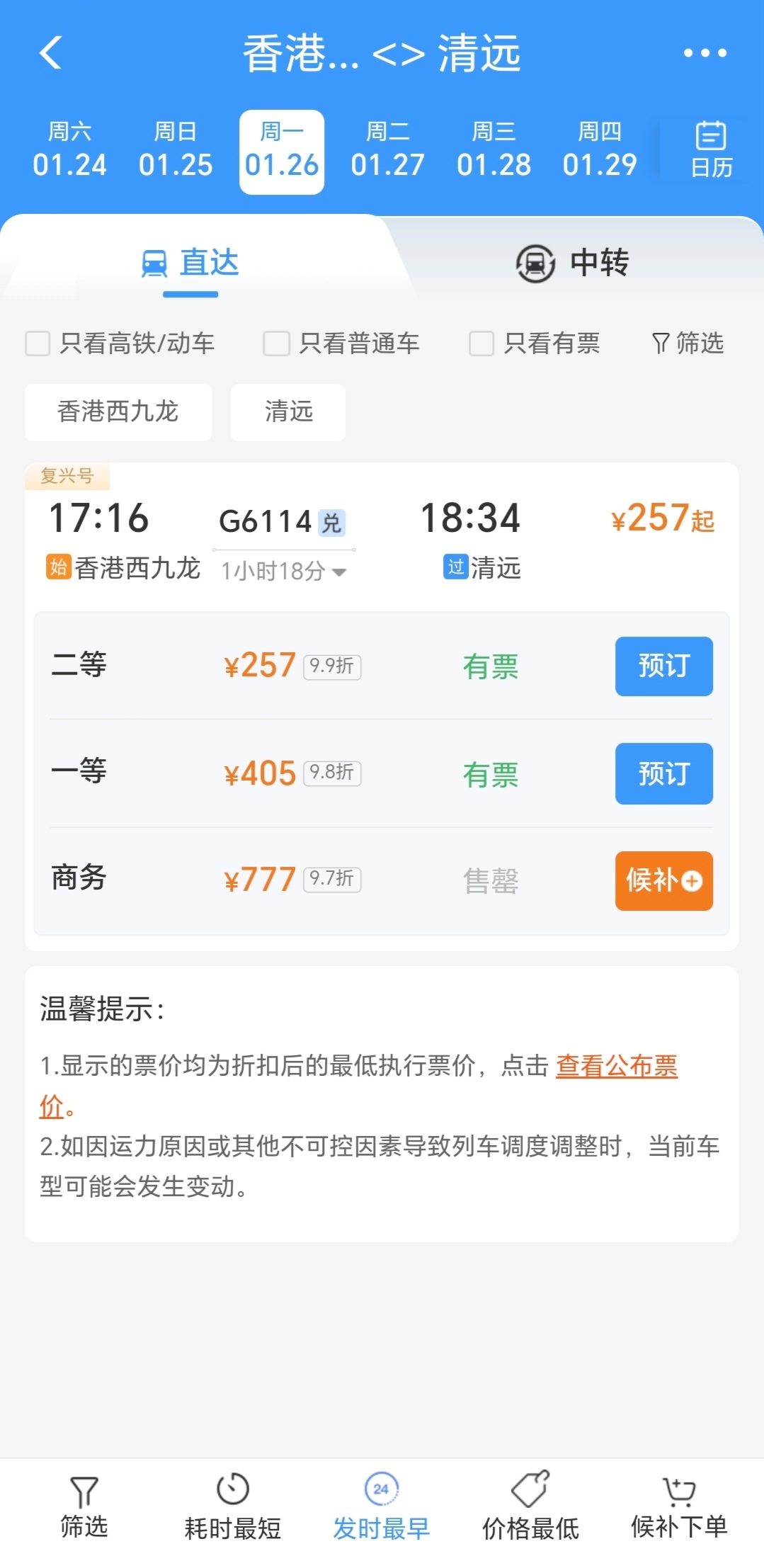Open 筛选 filter beside the checkboxes
Viewport: 764px width, 1568px height.
[x=688, y=343]
